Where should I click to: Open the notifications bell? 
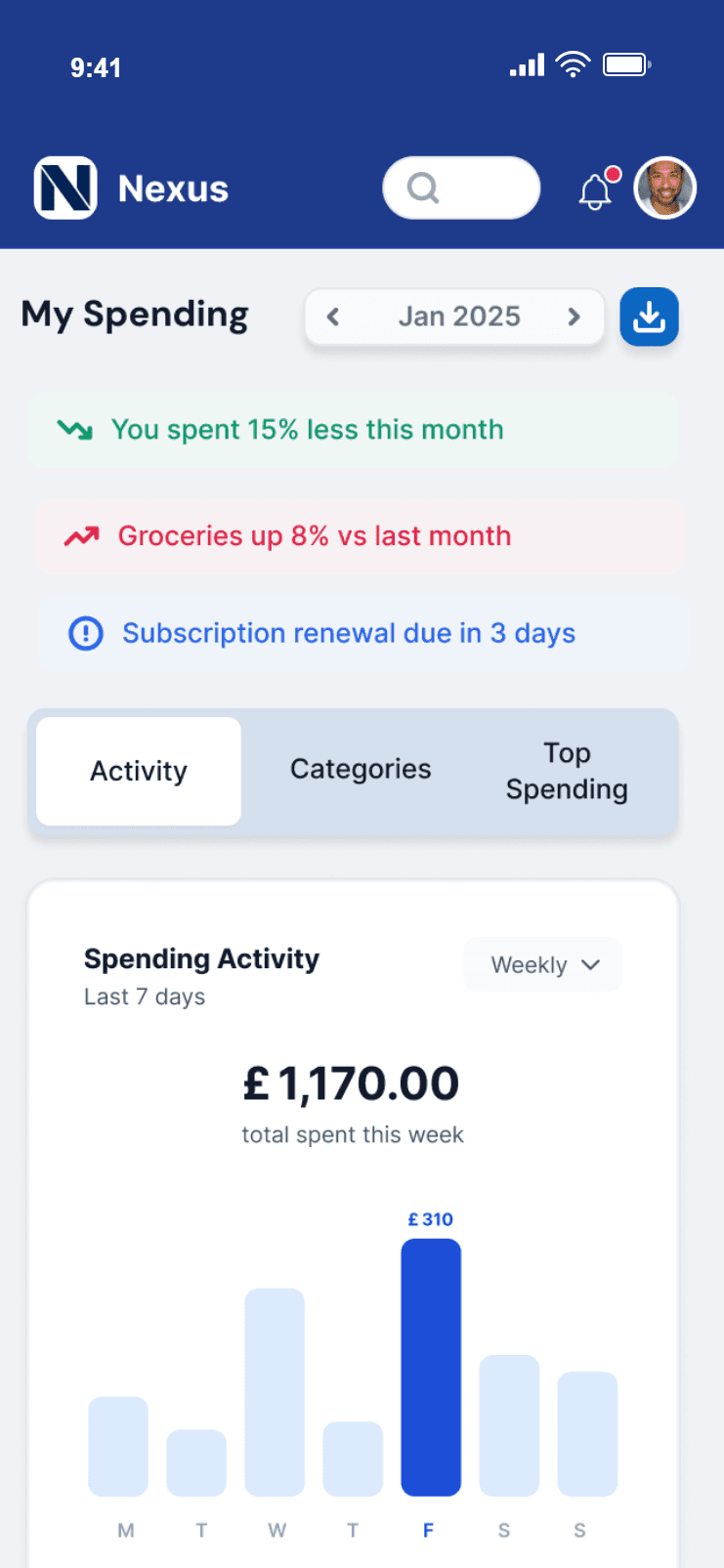pyautogui.click(x=596, y=190)
